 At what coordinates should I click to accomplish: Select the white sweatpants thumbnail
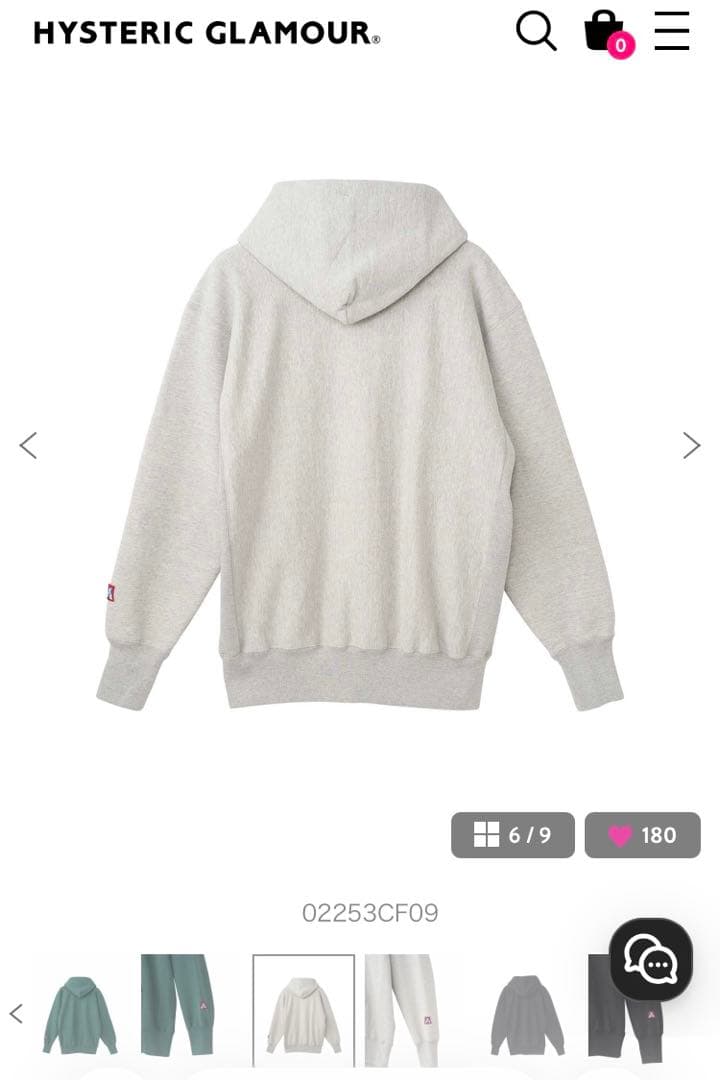(401, 1008)
